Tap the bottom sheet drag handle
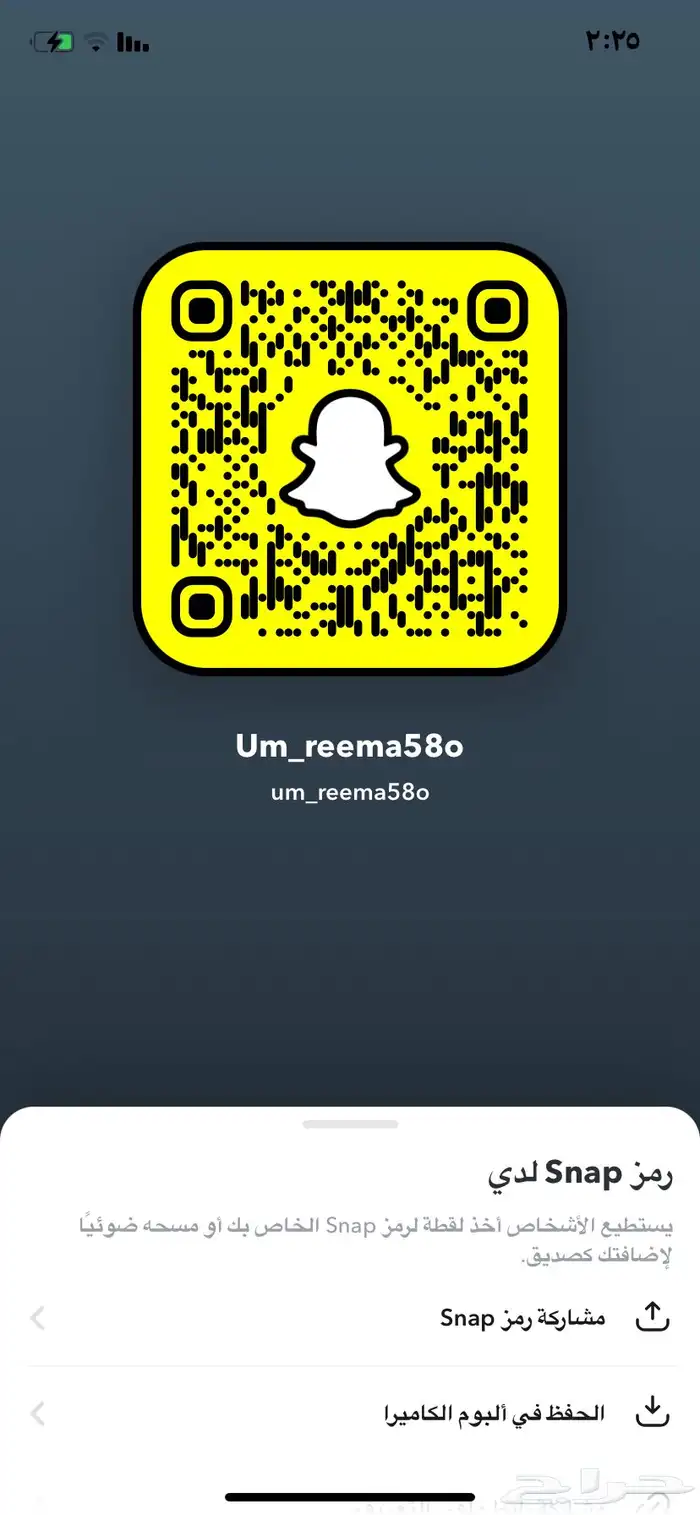The height and width of the screenshot is (1515, 700). pyautogui.click(x=350, y=1124)
